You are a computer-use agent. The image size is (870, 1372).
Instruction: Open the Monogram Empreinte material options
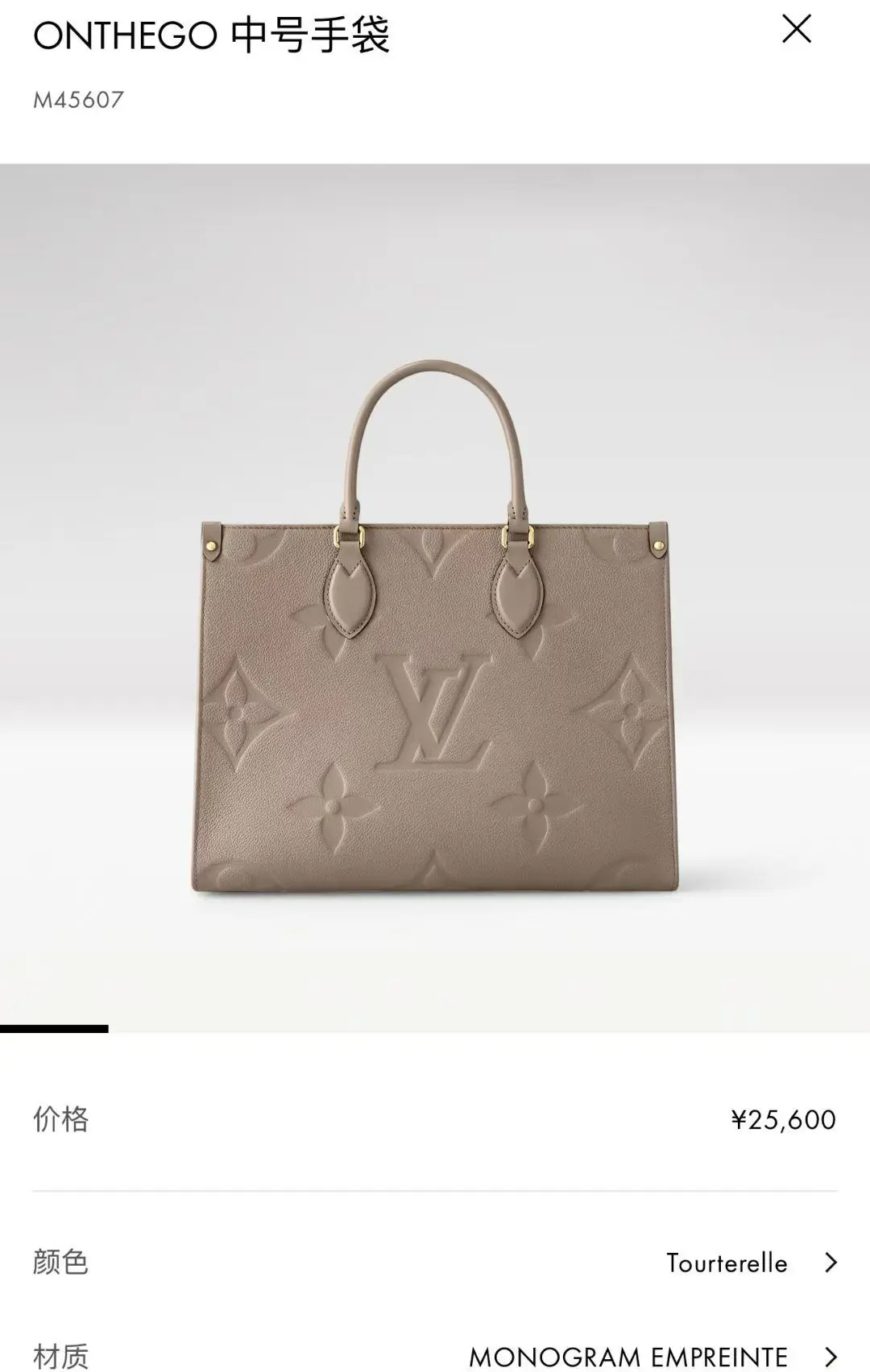[x=652, y=1357]
